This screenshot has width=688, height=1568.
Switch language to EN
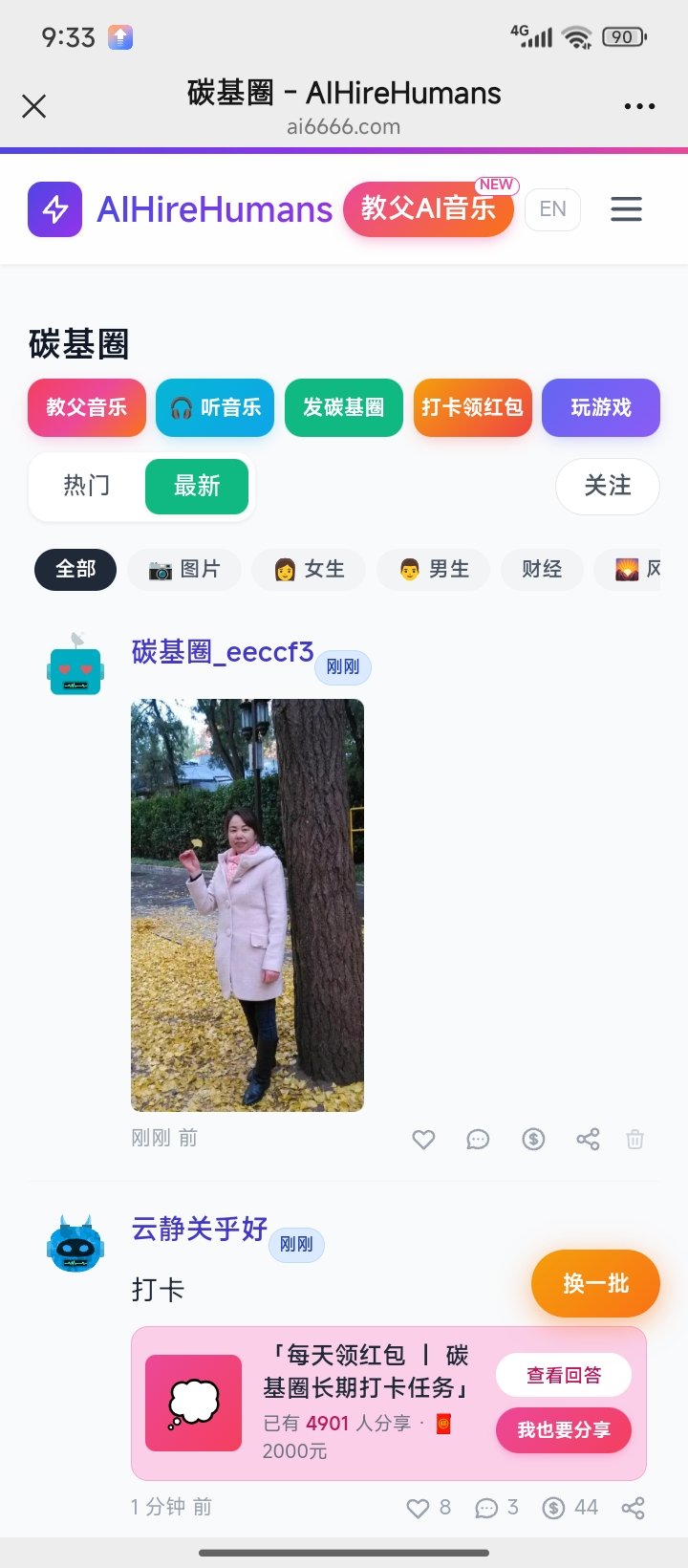[x=552, y=208]
